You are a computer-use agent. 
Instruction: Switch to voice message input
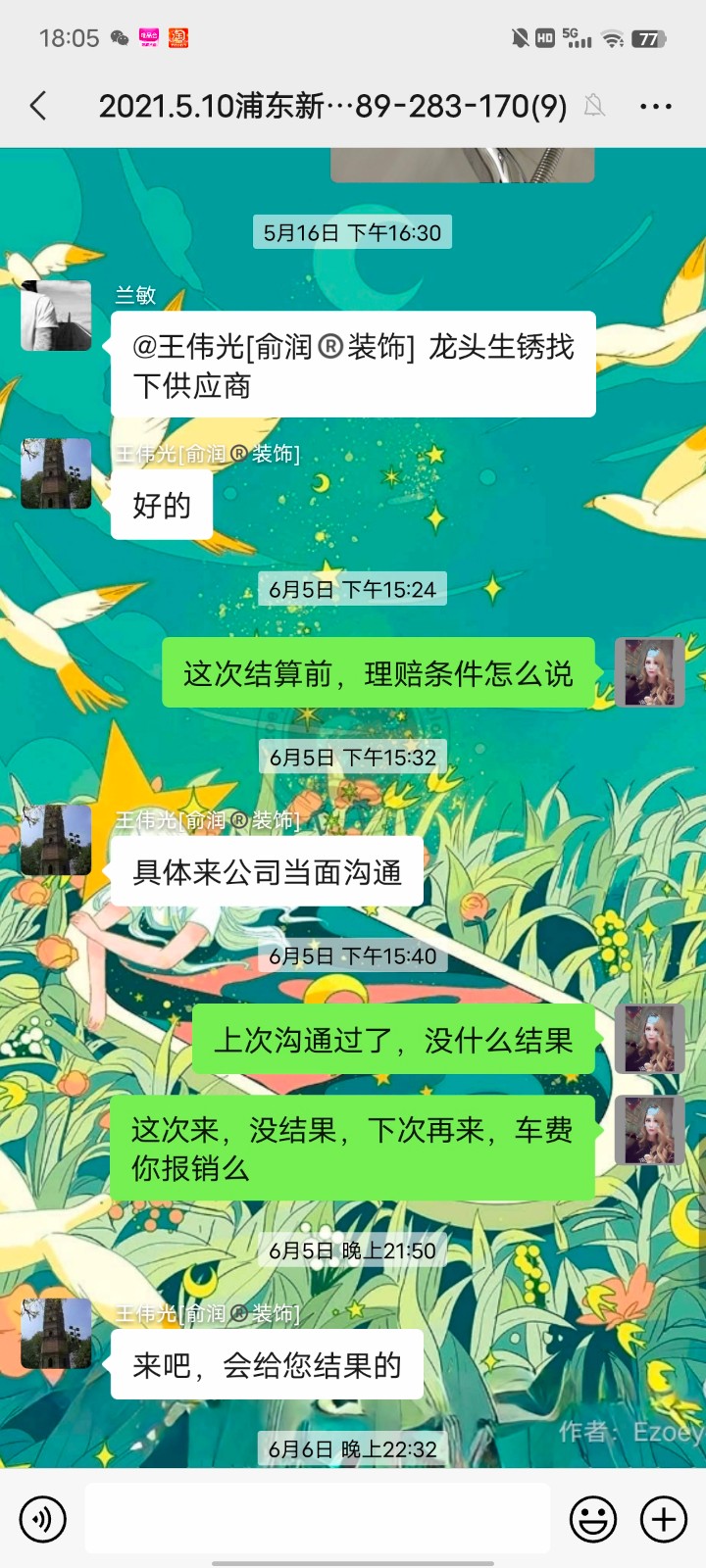pyautogui.click(x=43, y=1519)
